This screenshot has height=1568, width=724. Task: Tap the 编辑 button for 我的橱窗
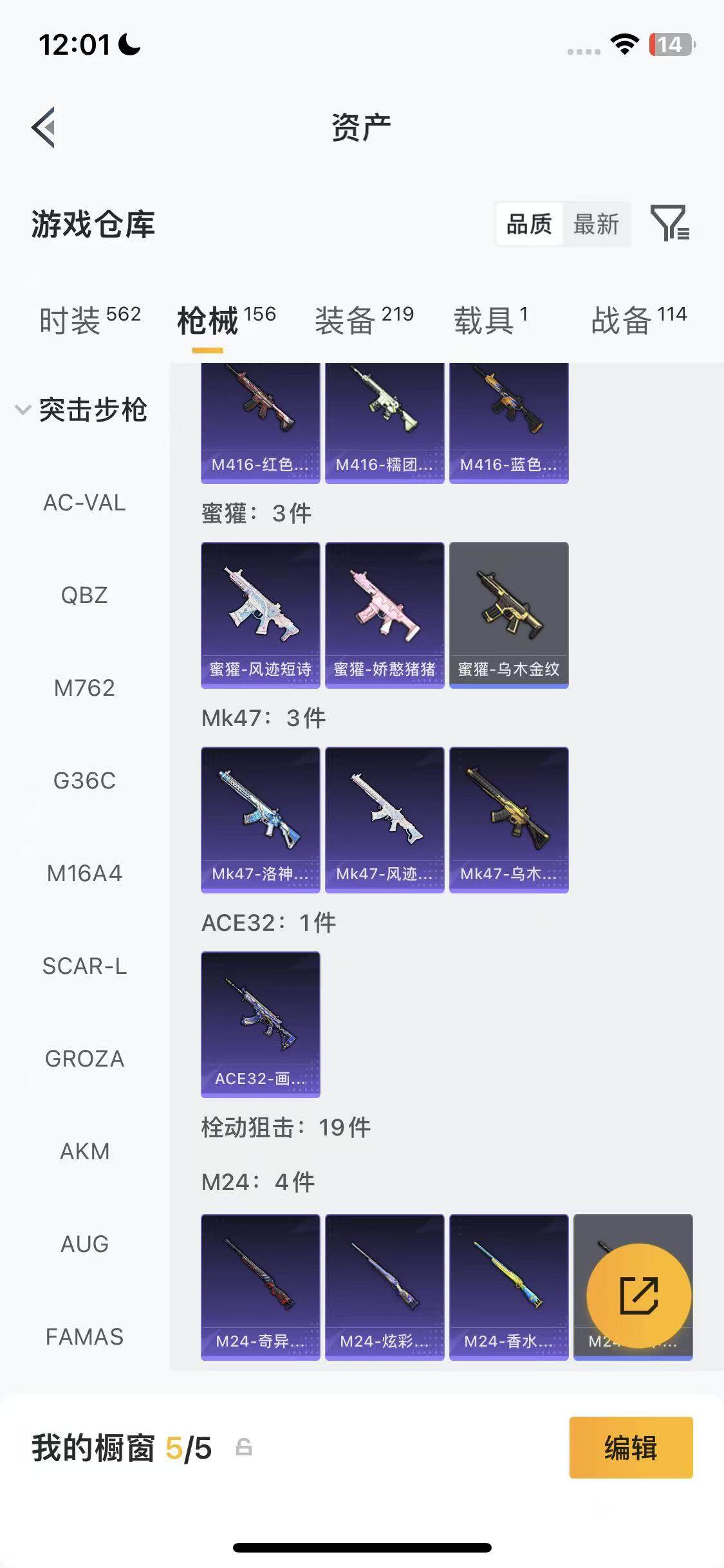coord(631,1448)
